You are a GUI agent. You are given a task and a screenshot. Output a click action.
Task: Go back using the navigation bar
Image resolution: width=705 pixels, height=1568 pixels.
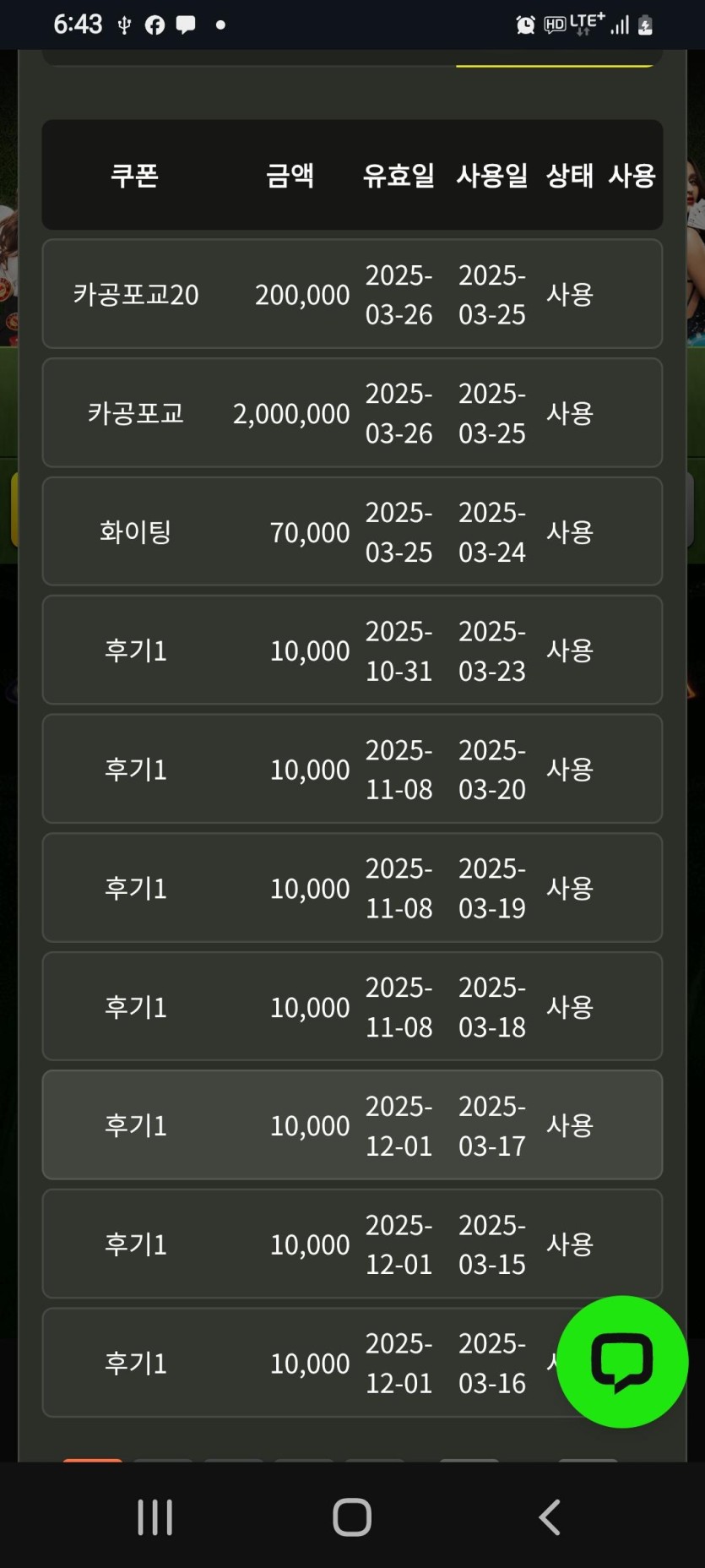(x=550, y=1517)
